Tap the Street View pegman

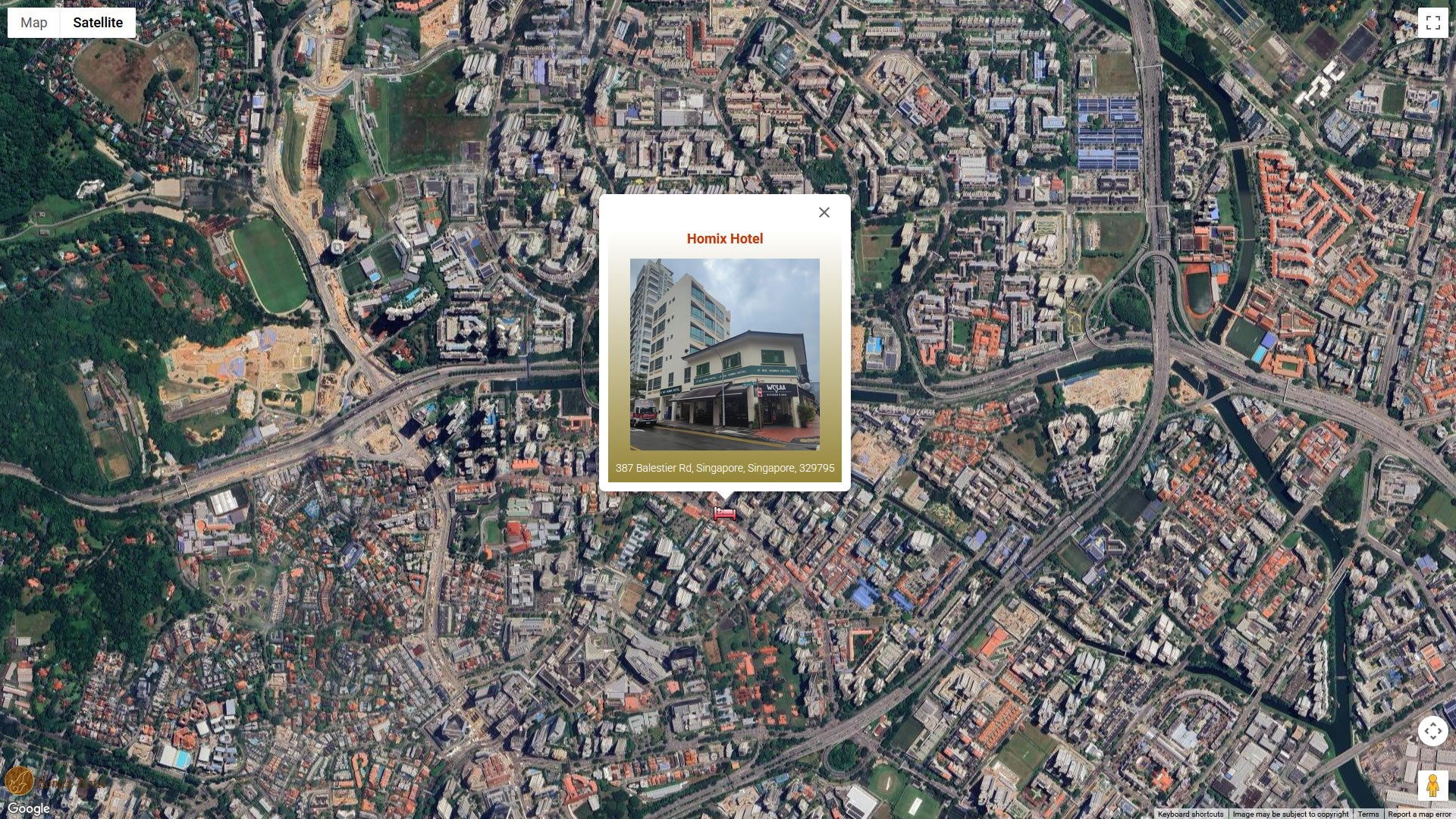(x=1432, y=786)
